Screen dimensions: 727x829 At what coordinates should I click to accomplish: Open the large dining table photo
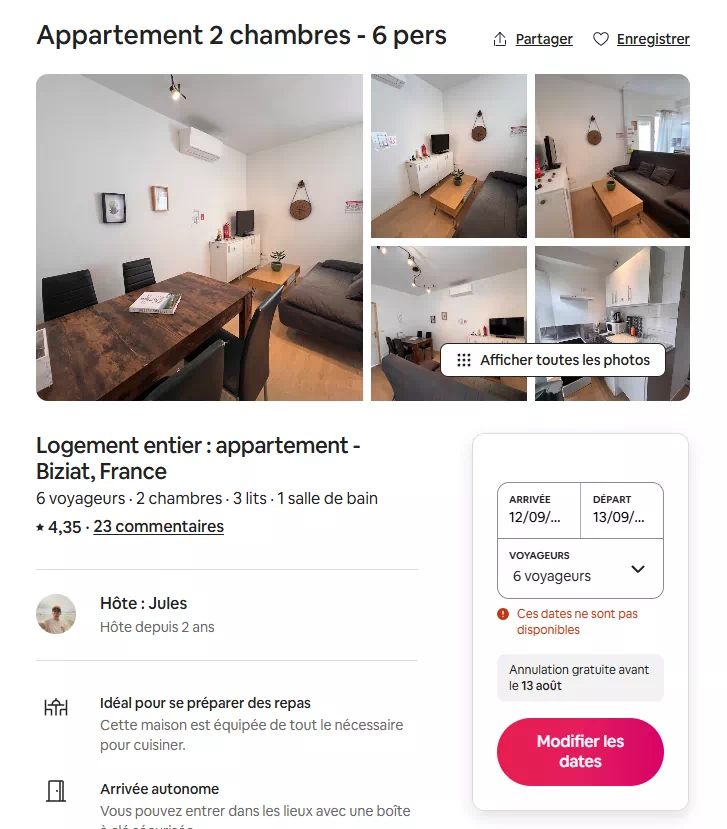pyautogui.click(x=199, y=237)
